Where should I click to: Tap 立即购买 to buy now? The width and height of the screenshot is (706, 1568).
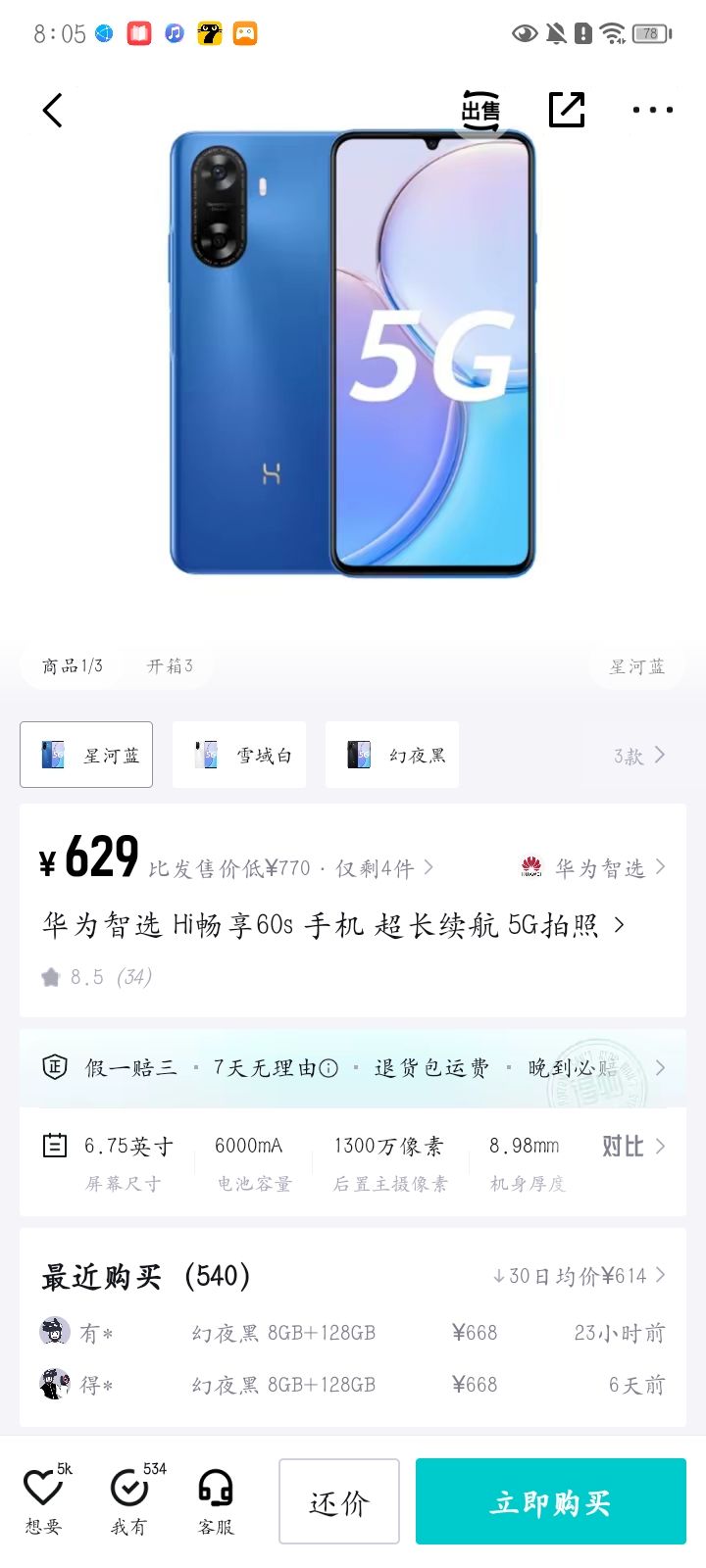[x=550, y=1500]
